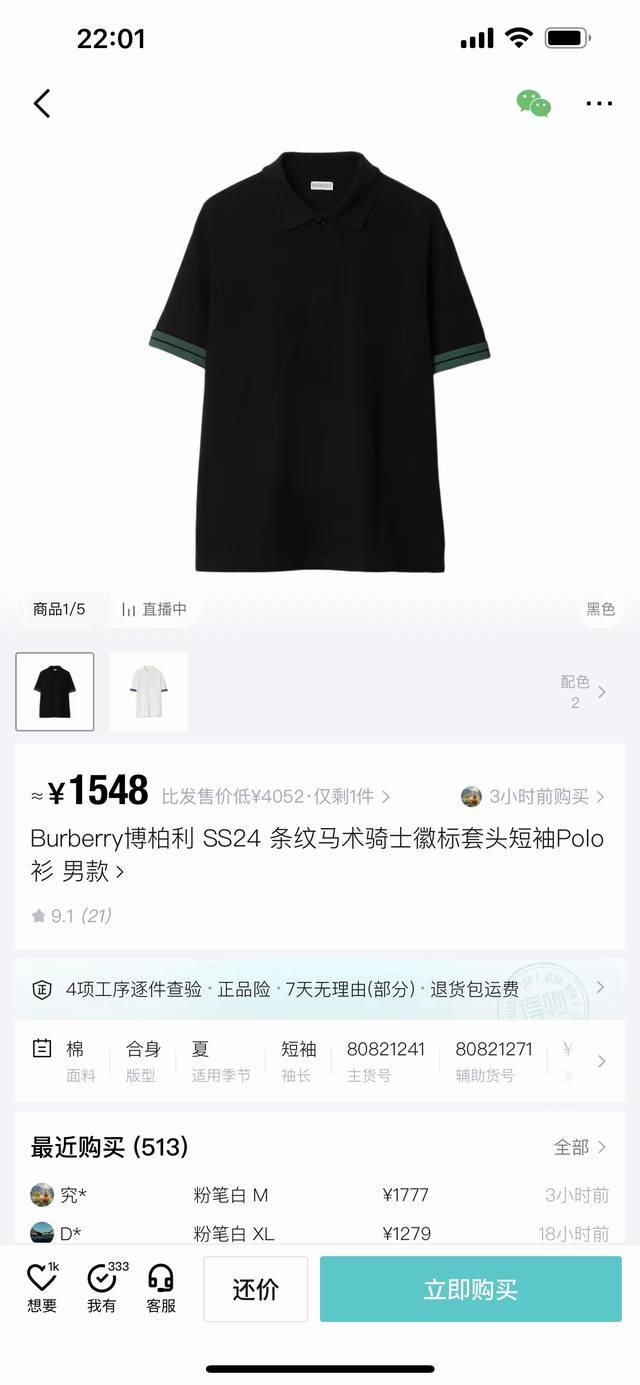Image resolution: width=640 pixels, height=1385 pixels.
Task: View 全部 recent purchases
Action: [580, 1147]
